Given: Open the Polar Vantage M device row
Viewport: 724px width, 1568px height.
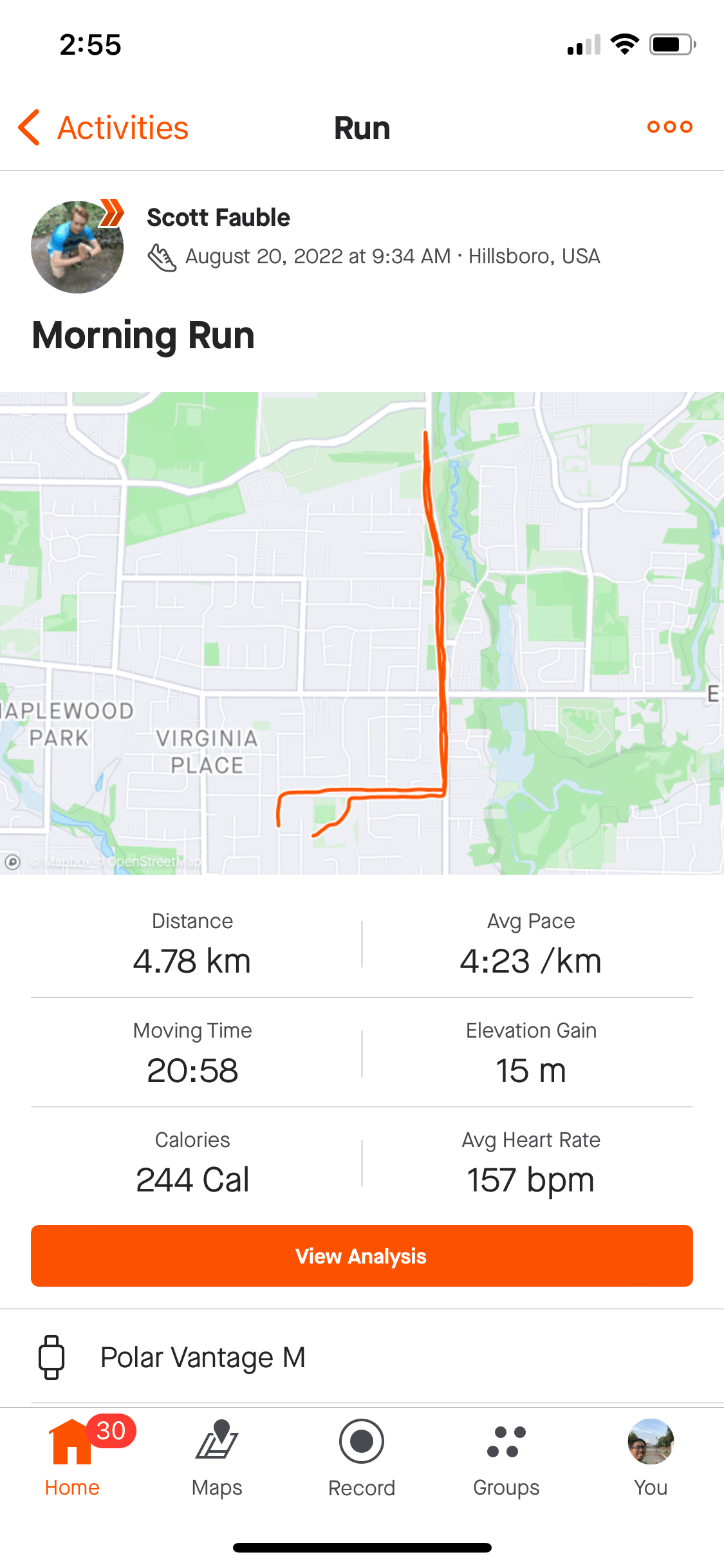Looking at the screenshot, I should click(x=362, y=1358).
